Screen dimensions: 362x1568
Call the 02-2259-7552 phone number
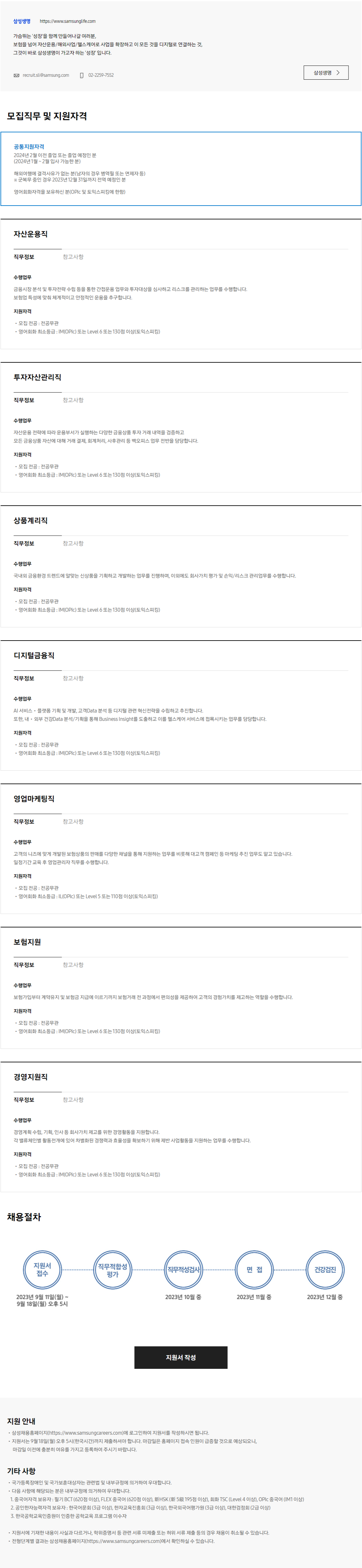(x=101, y=75)
